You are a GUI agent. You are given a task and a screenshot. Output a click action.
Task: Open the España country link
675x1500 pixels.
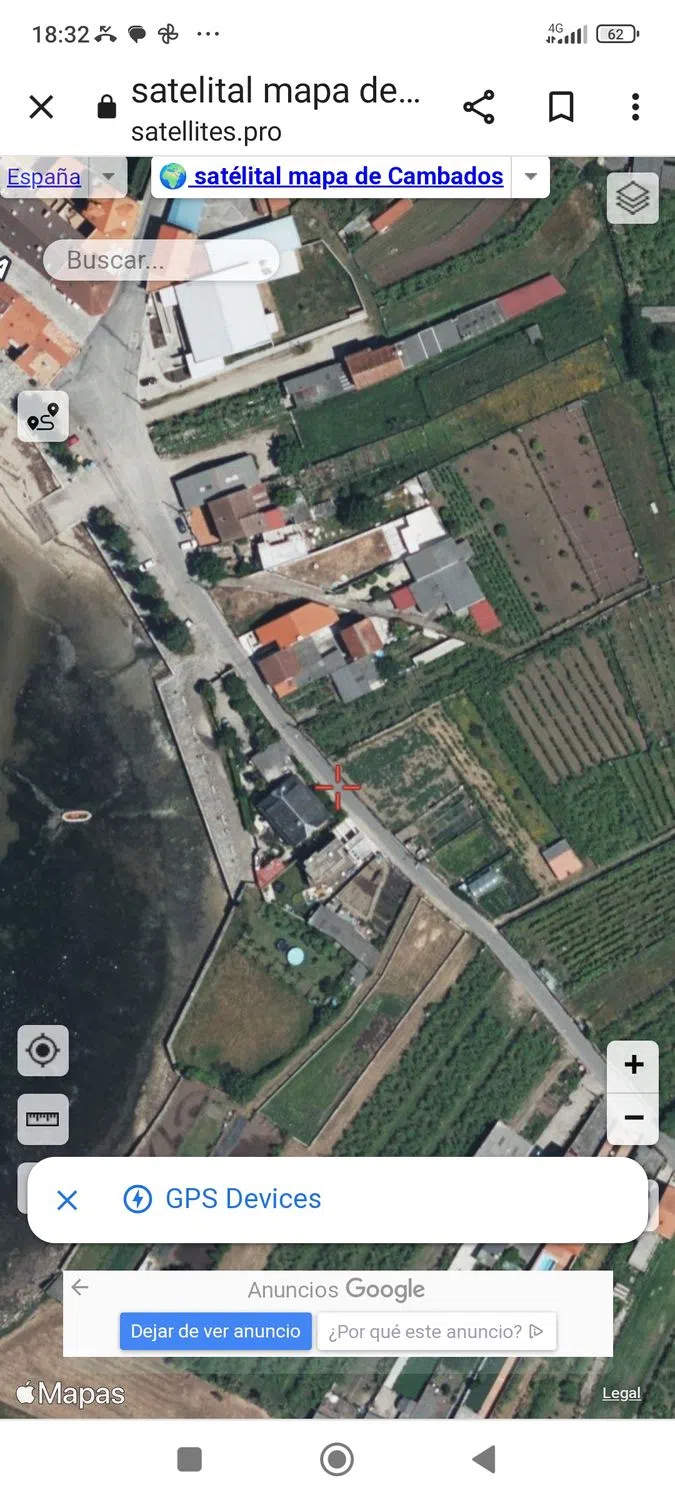coord(44,177)
